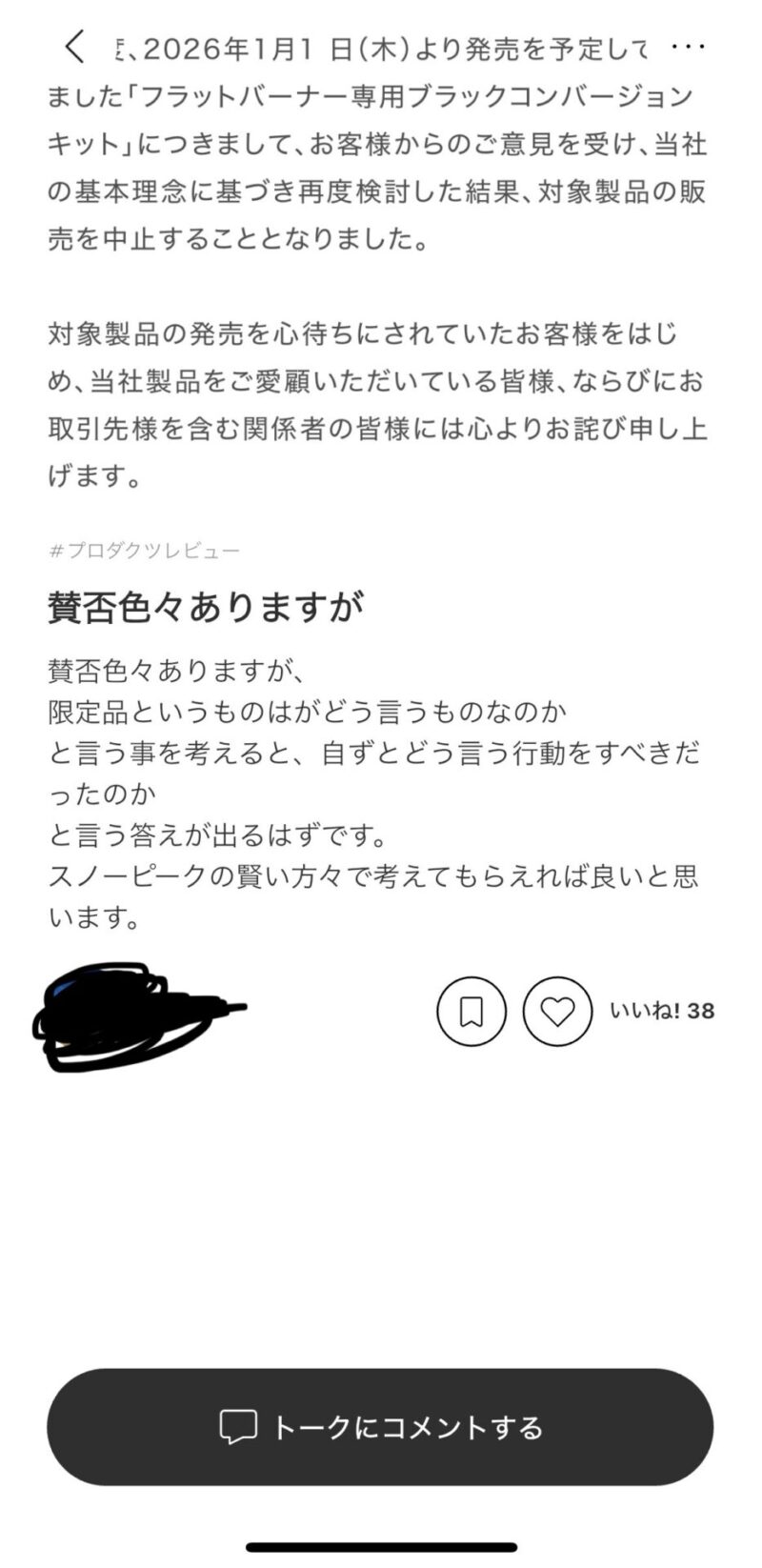The image size is (762, 1568).
Task: Open the #プロダクツレビュー hashtag
Action: [144, 551]
